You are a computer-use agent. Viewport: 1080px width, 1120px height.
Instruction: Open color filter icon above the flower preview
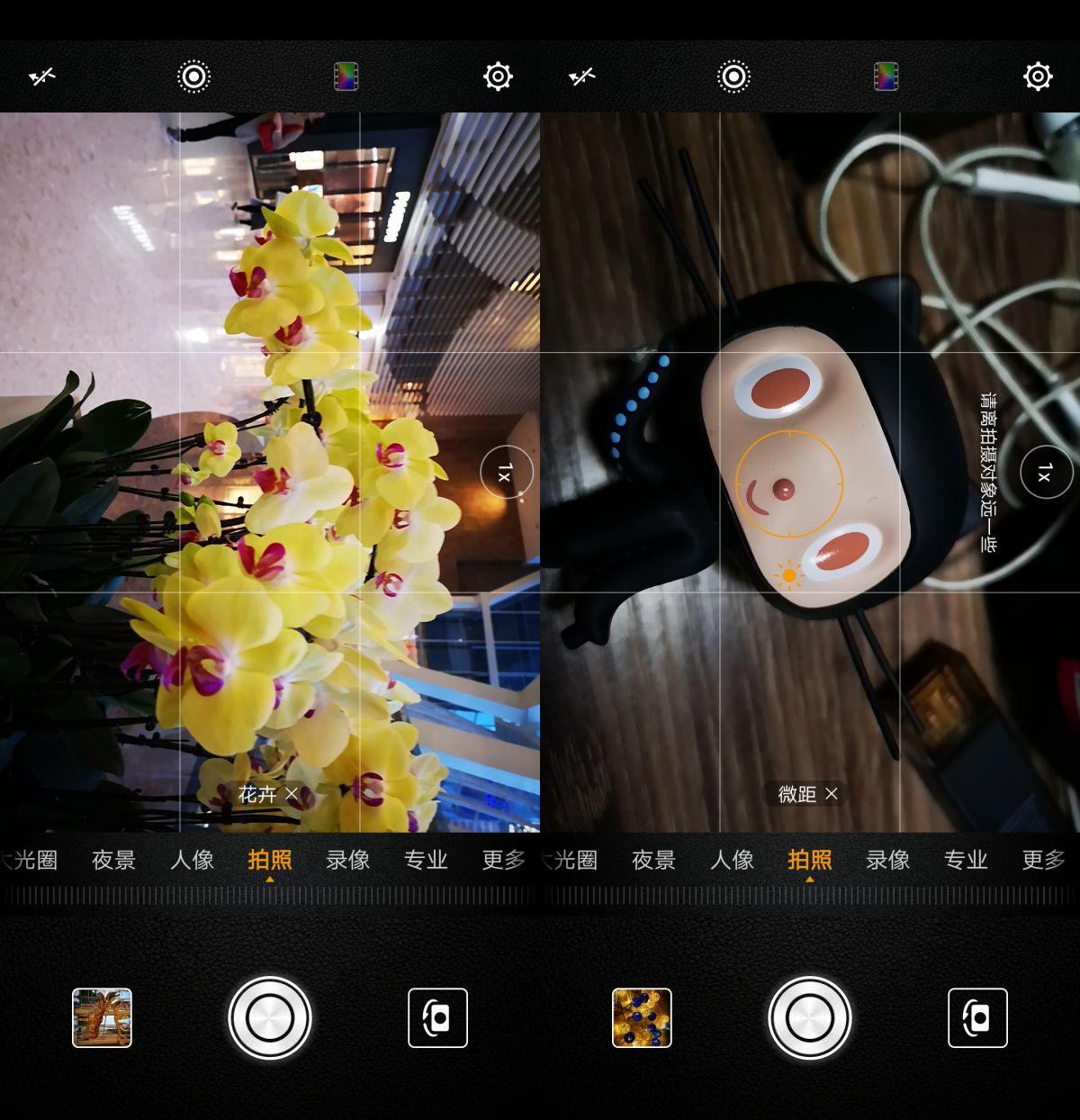tap(346, 77)
